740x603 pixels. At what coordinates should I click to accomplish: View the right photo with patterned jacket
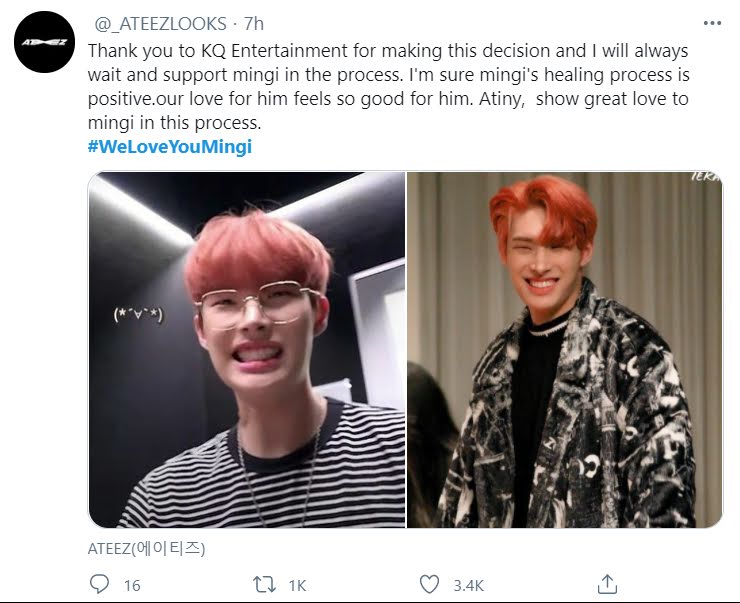point(564,350)
